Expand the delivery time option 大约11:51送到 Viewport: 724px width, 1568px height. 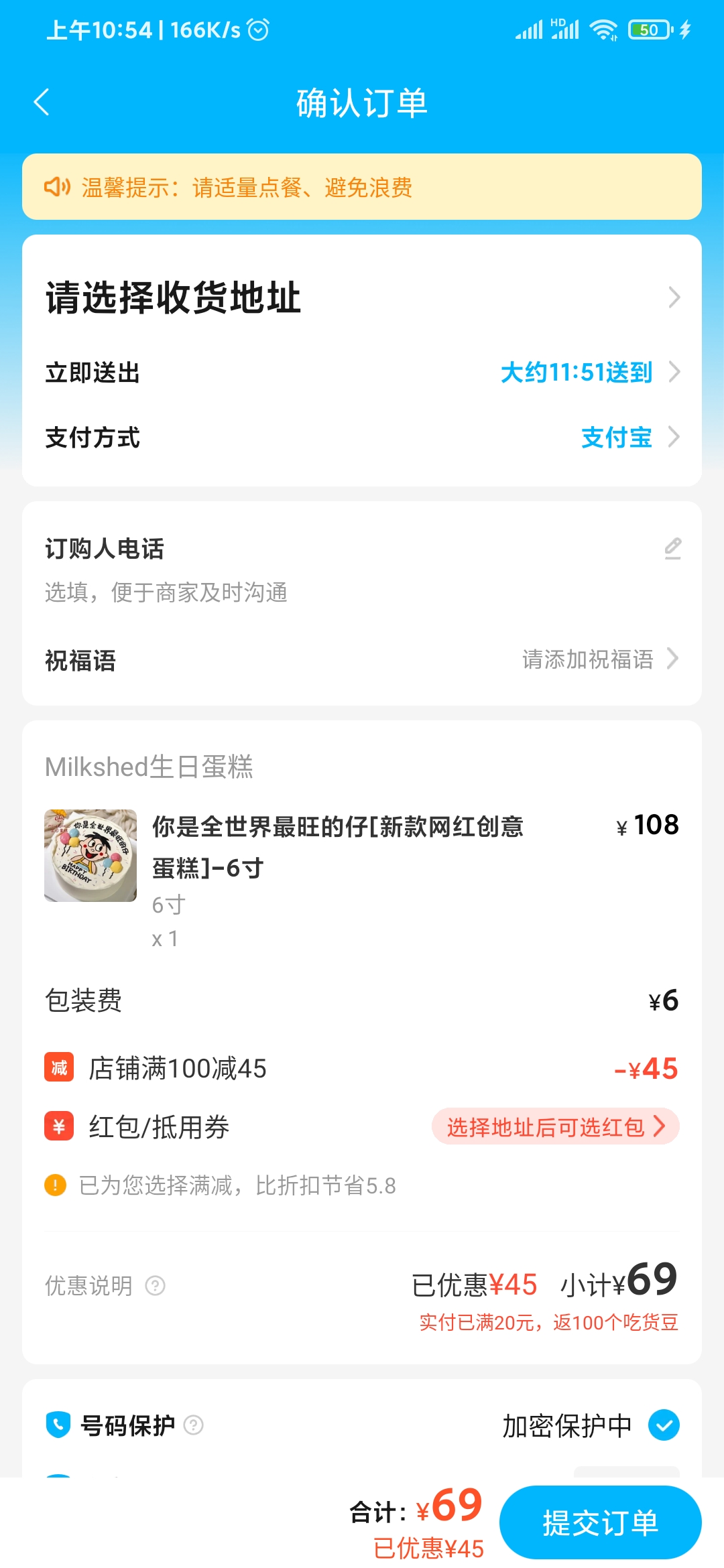click(x=577, y=373)
